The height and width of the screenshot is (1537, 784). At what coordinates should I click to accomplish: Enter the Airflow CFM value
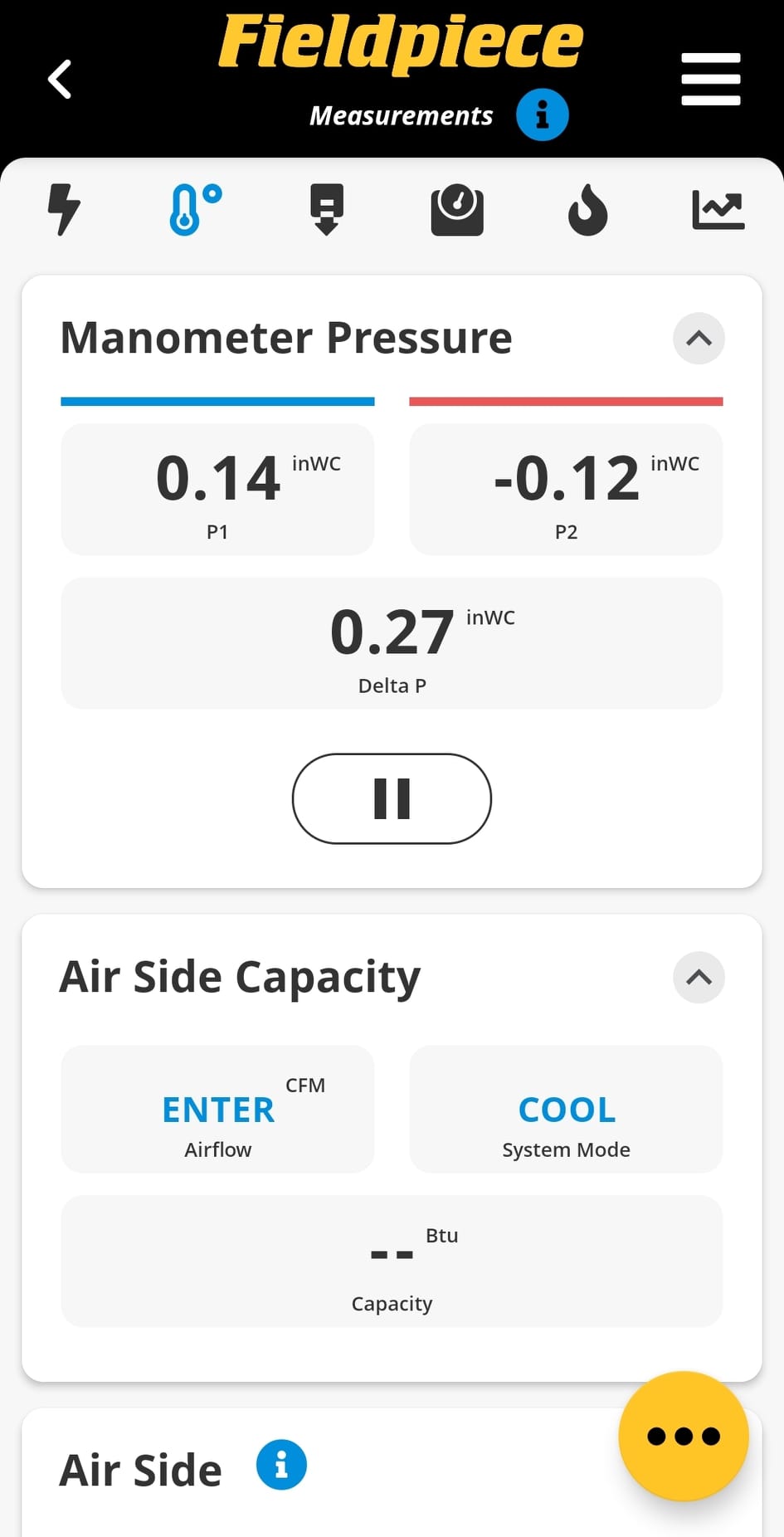217,1110
